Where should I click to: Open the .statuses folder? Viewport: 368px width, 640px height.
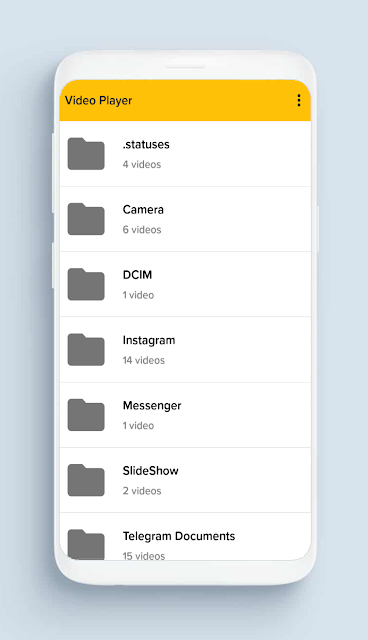point(185,154)
